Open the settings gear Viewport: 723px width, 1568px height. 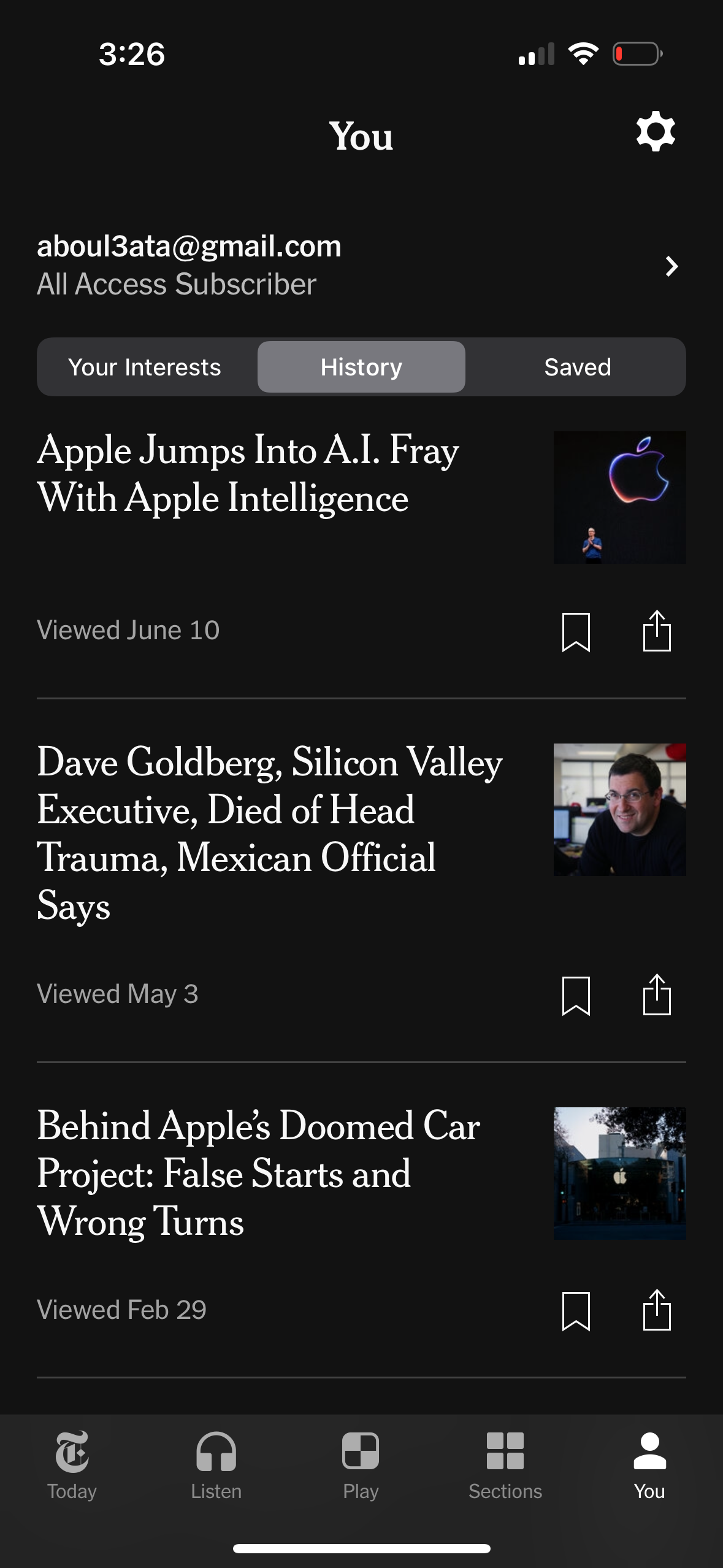(x=654, y=131)
